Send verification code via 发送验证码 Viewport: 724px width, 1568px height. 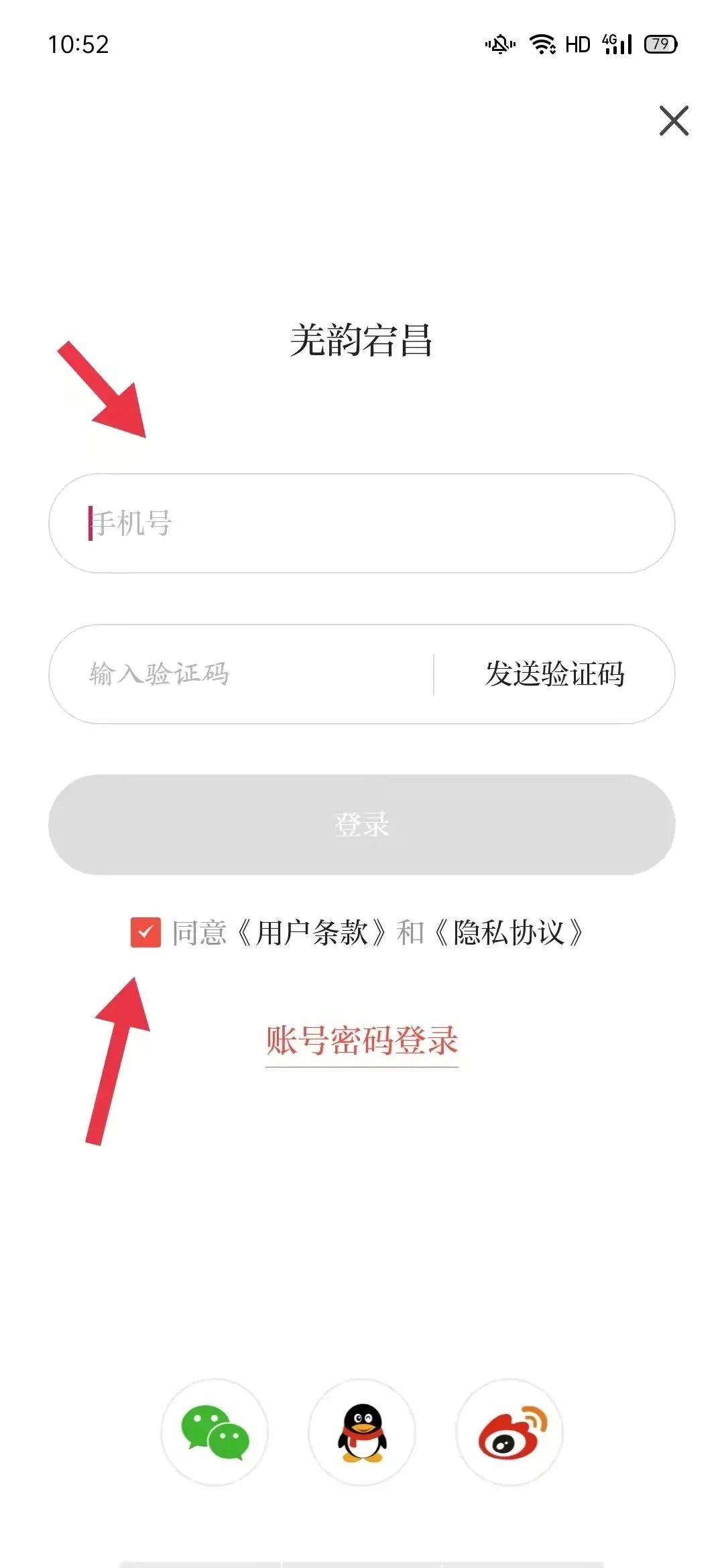tap(555, 674)
